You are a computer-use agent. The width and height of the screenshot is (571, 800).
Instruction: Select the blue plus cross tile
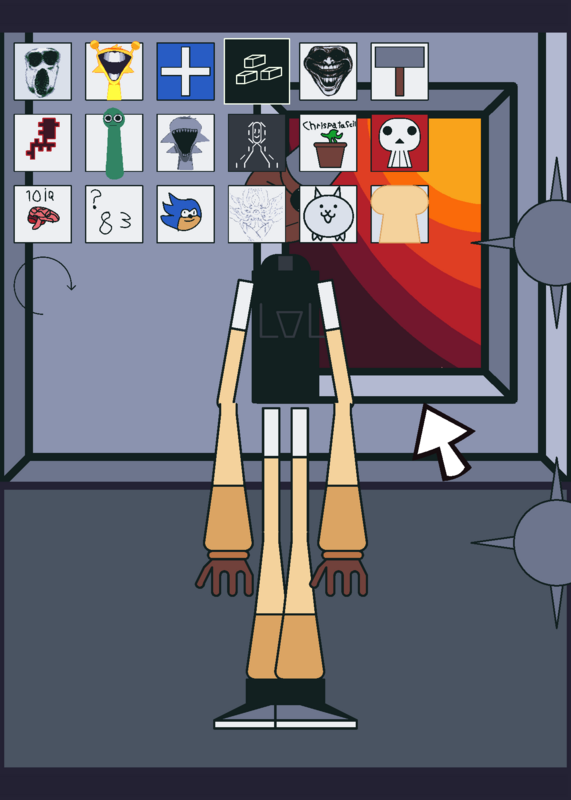pyautogui.click(x=186, y=71)
